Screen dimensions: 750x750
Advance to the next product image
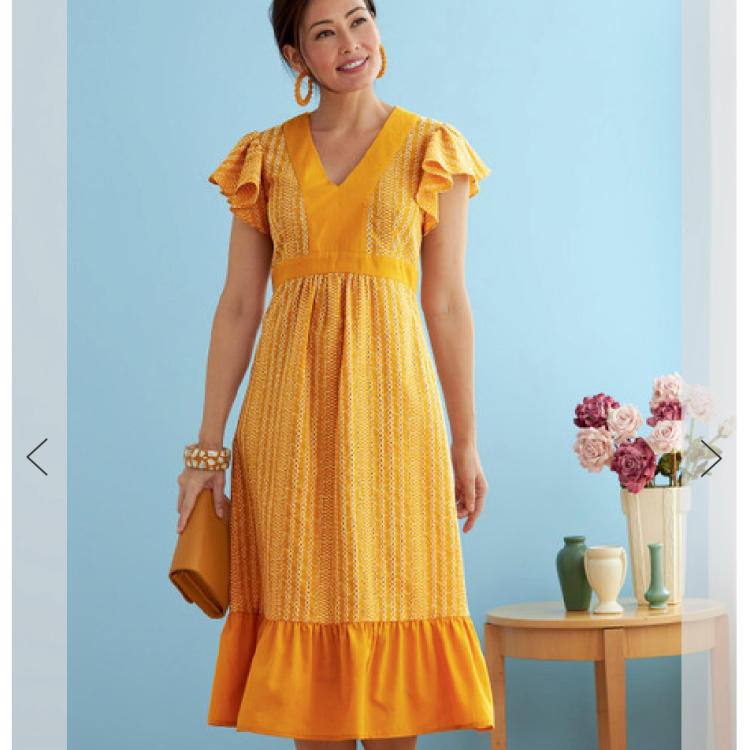tap(711, 457)
